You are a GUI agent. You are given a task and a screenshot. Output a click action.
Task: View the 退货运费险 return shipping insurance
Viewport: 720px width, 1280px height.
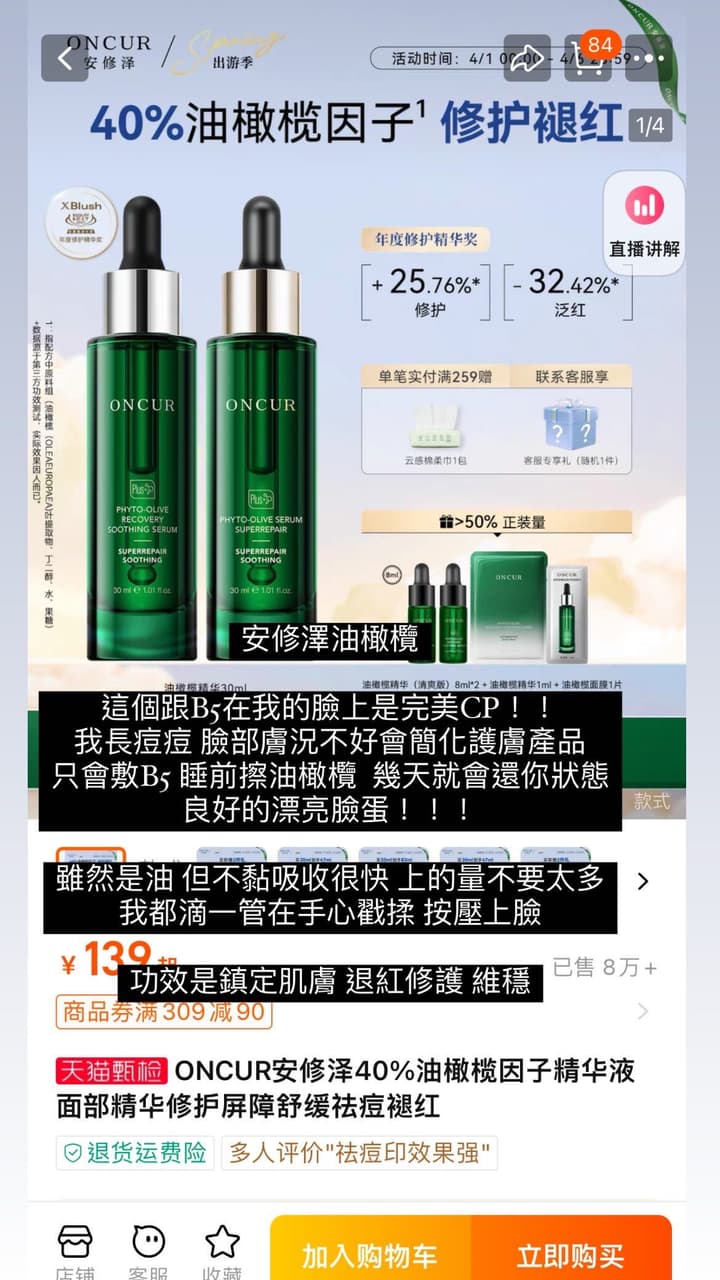point(135,1152)
